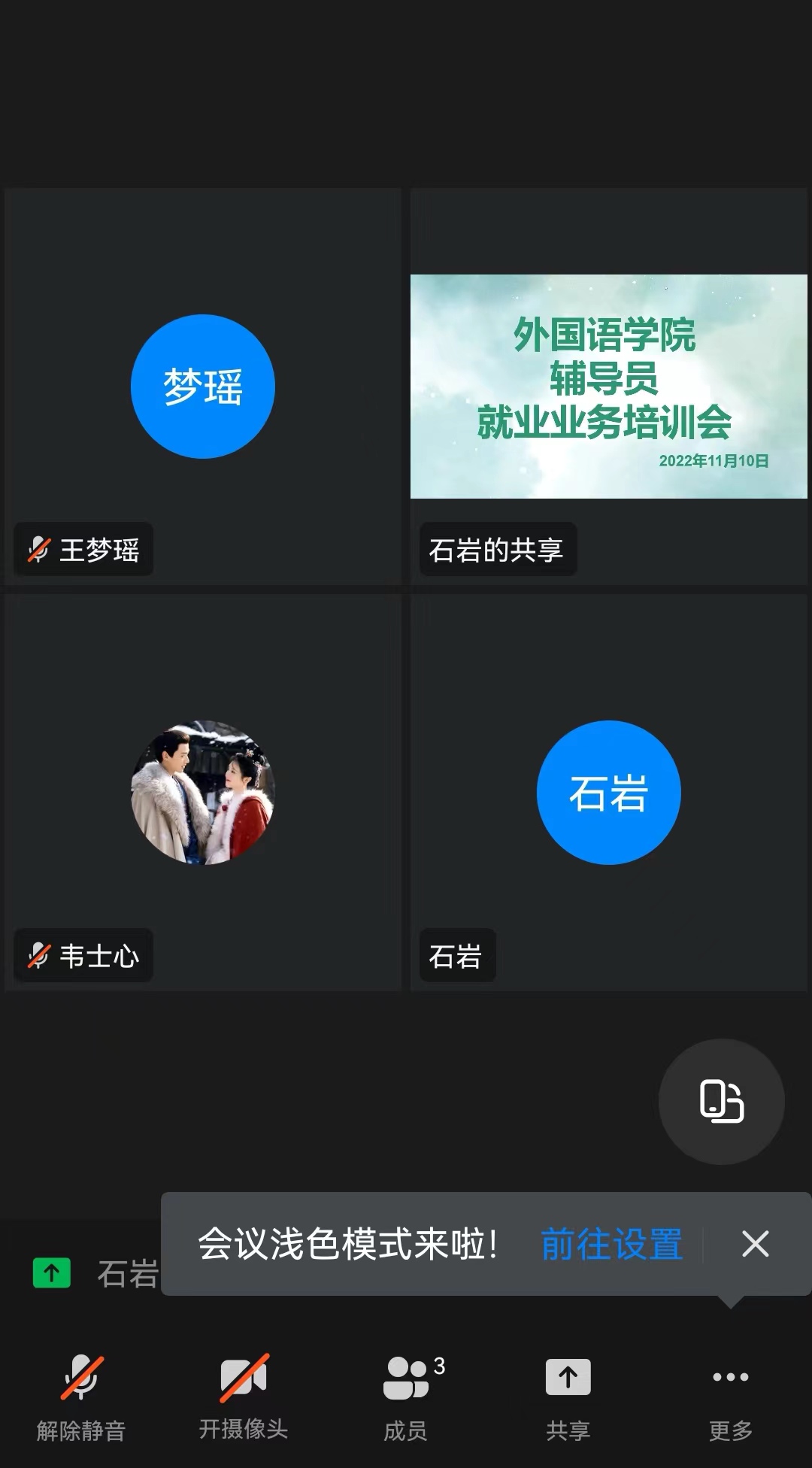This screenshot has width=812, height=1468.
Task: Select 韦士心's participant tile
Action: [x=203, y=793]
